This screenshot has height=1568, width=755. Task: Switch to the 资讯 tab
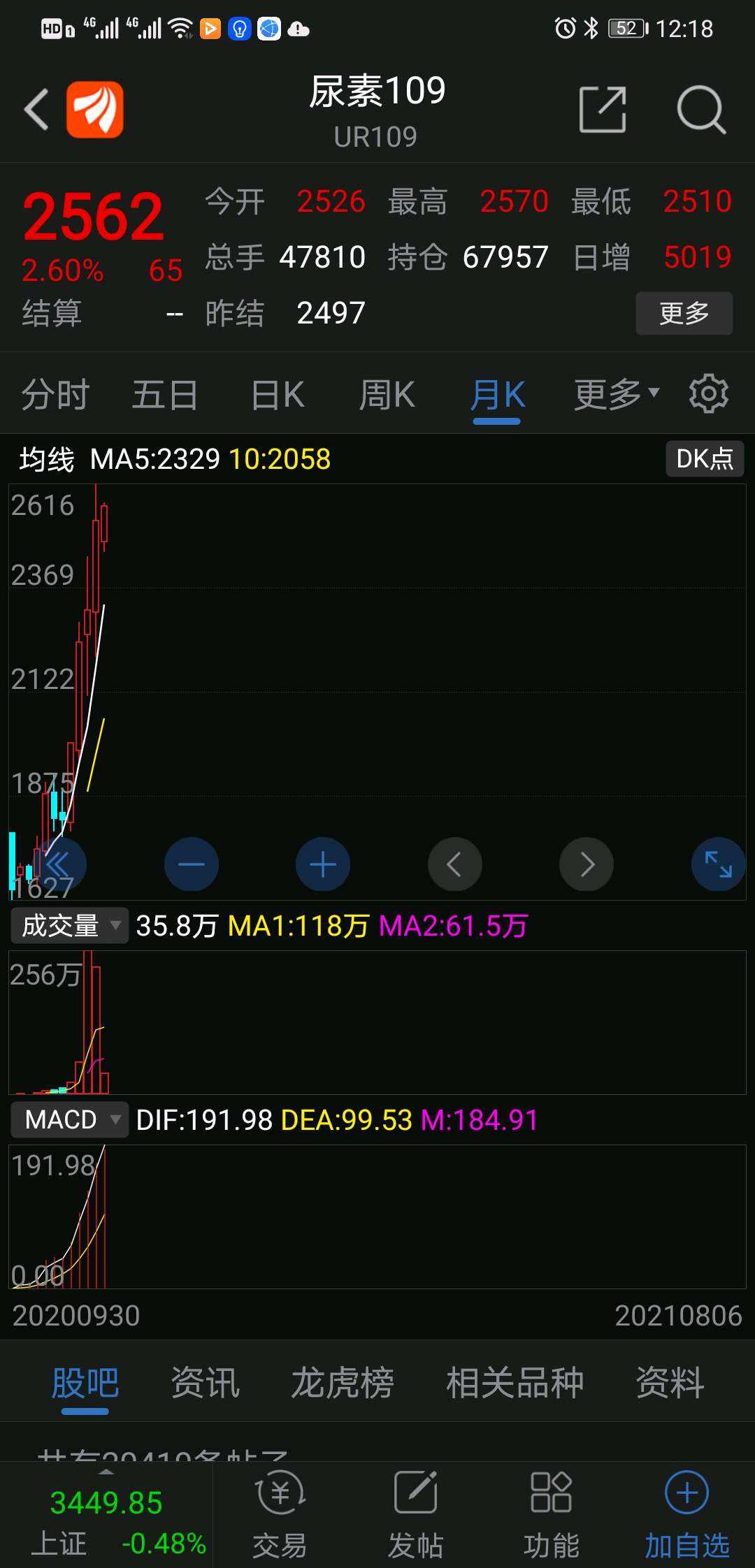pos(206,1383)
